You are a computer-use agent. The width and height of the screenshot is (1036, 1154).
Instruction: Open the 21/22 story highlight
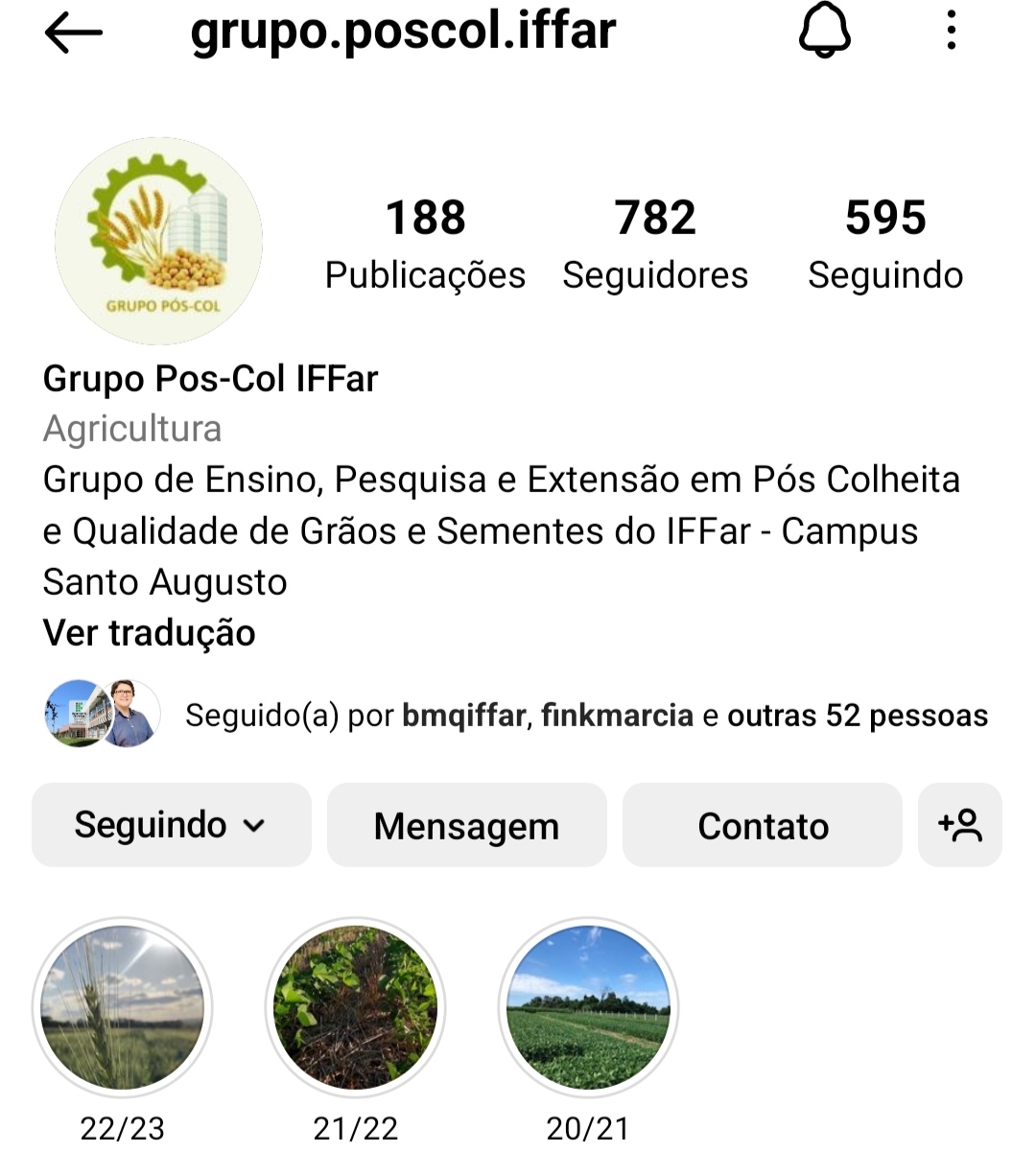tap(356, 1007)
